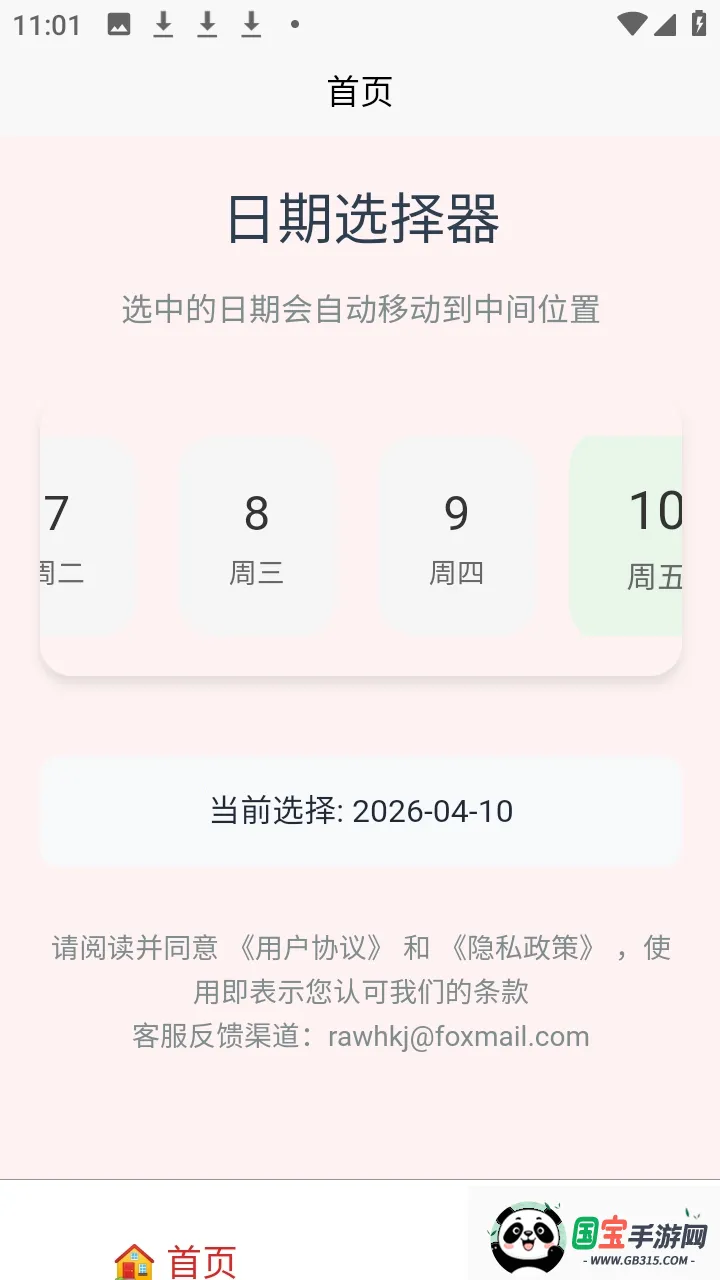
Task: Tap the battery icon in status bar
Action: [x=699, y=24]
